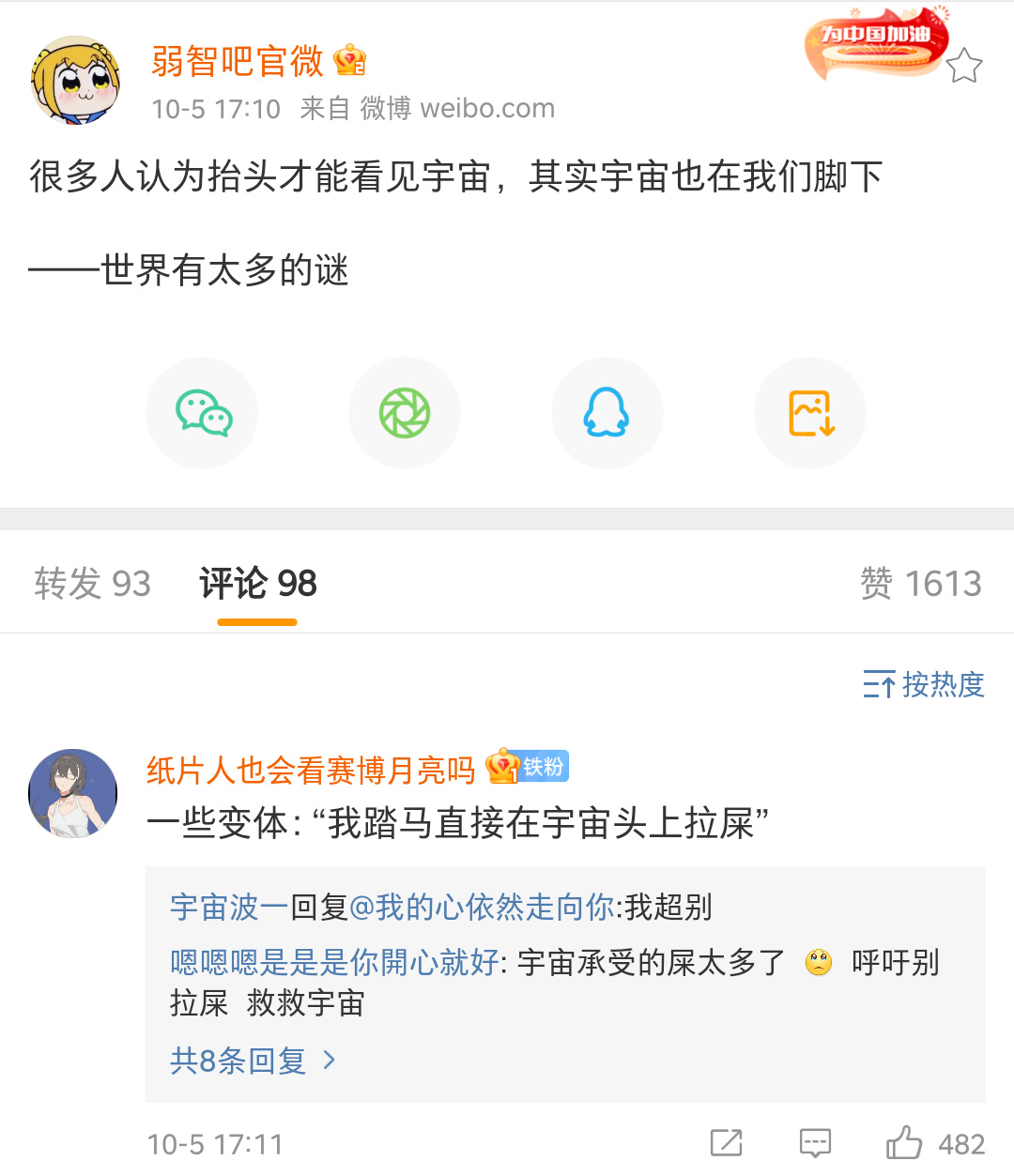Open 弱智吧官微's profile avatar
The width and height of the screenshot is (1014, 1176).
click(x=75, y=81)
